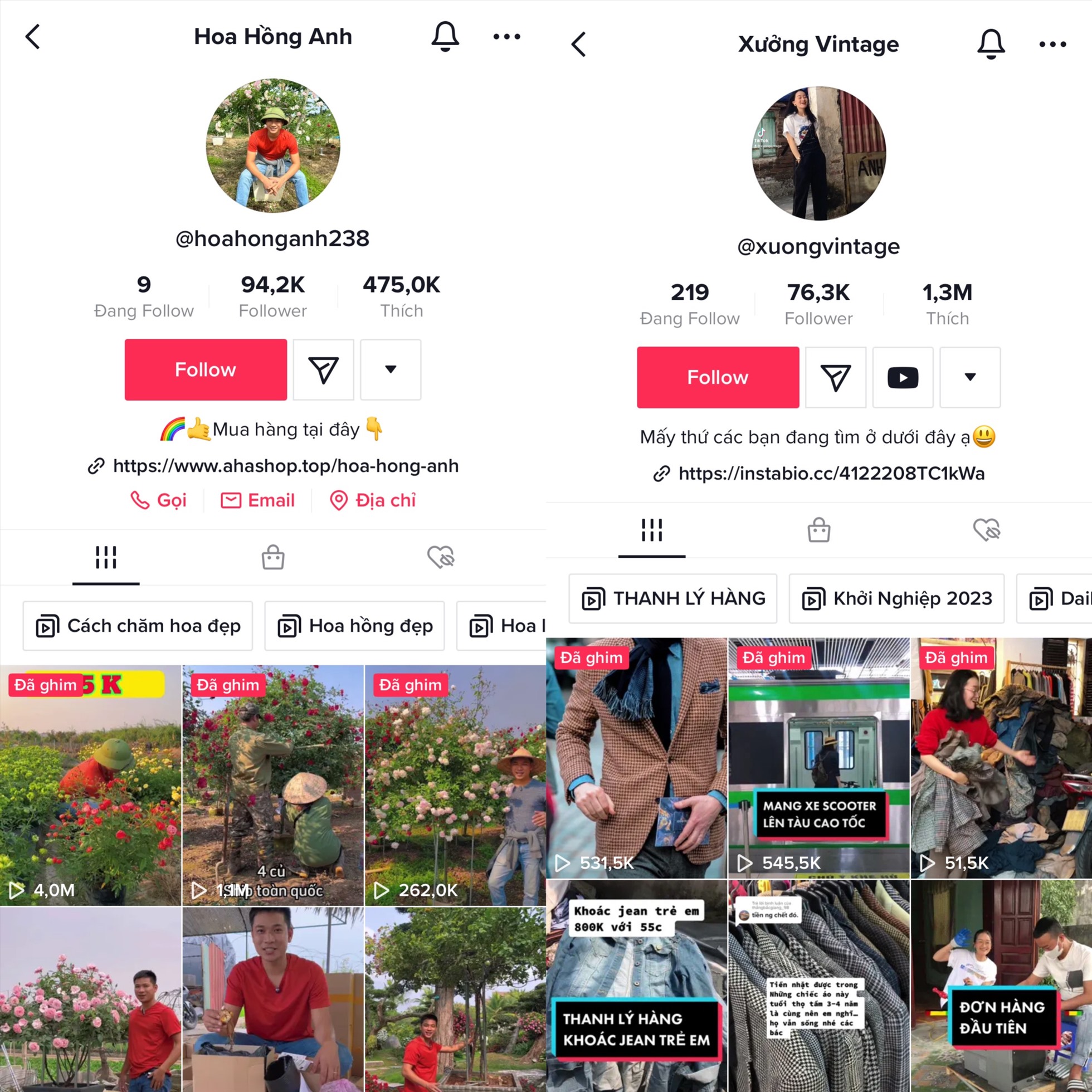Play pinned video with 4,0M views
The height and width of the screenshot is (1092, 1092).
tap(90, 786)
